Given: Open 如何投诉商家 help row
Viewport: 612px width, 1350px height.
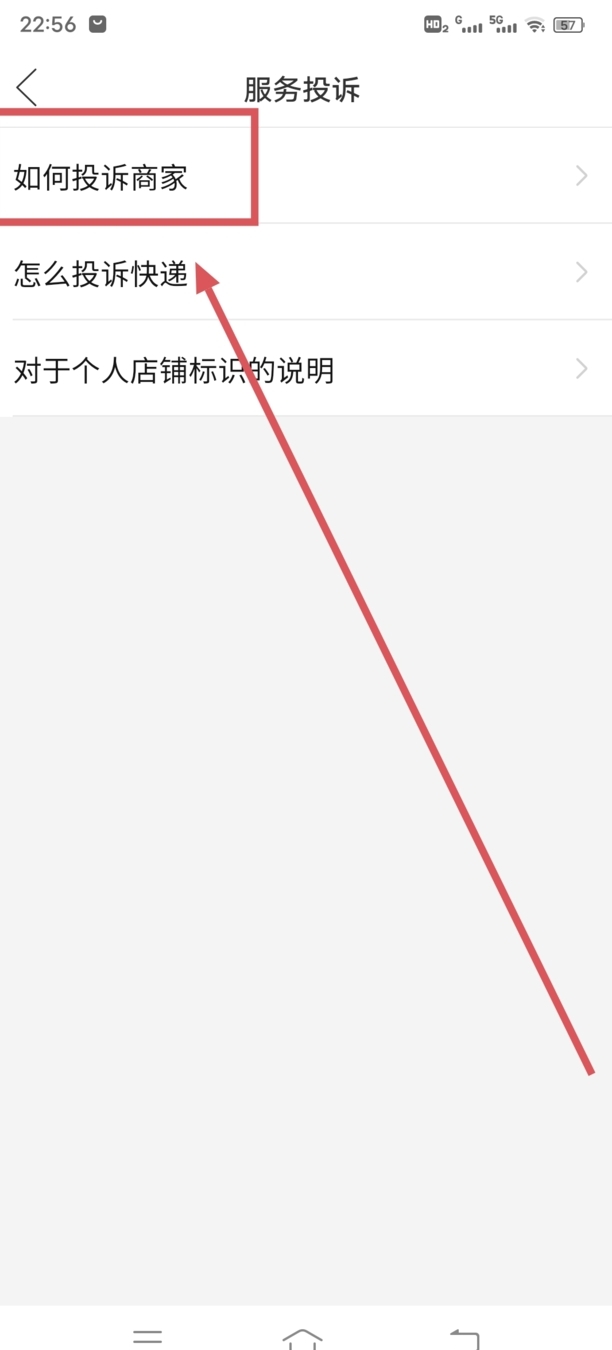Looking at the screenshot, I should pyautogui.click(x=306, y=176).
